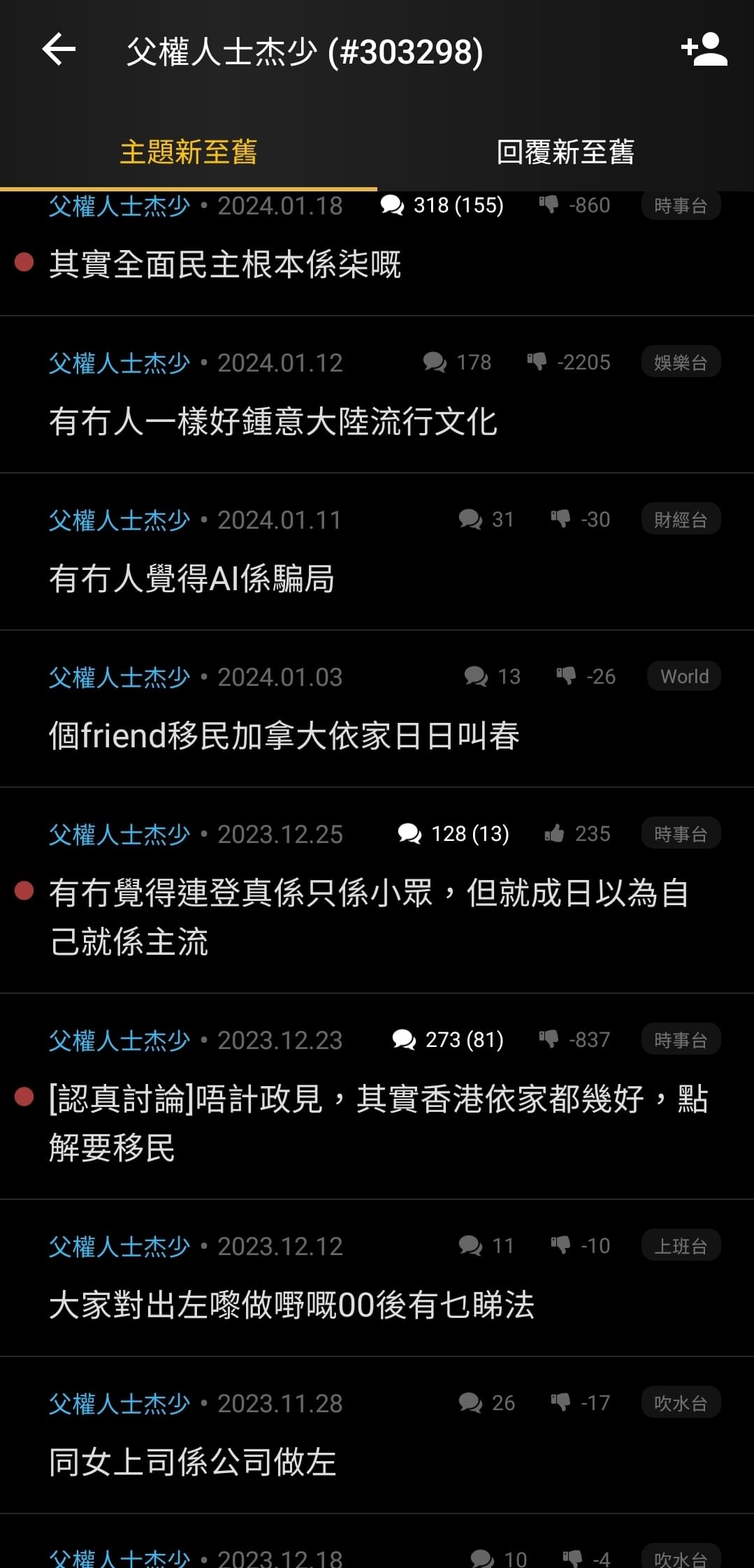Tap the 娛樂台 category chip
The image size is (754, 1568).
681,362
